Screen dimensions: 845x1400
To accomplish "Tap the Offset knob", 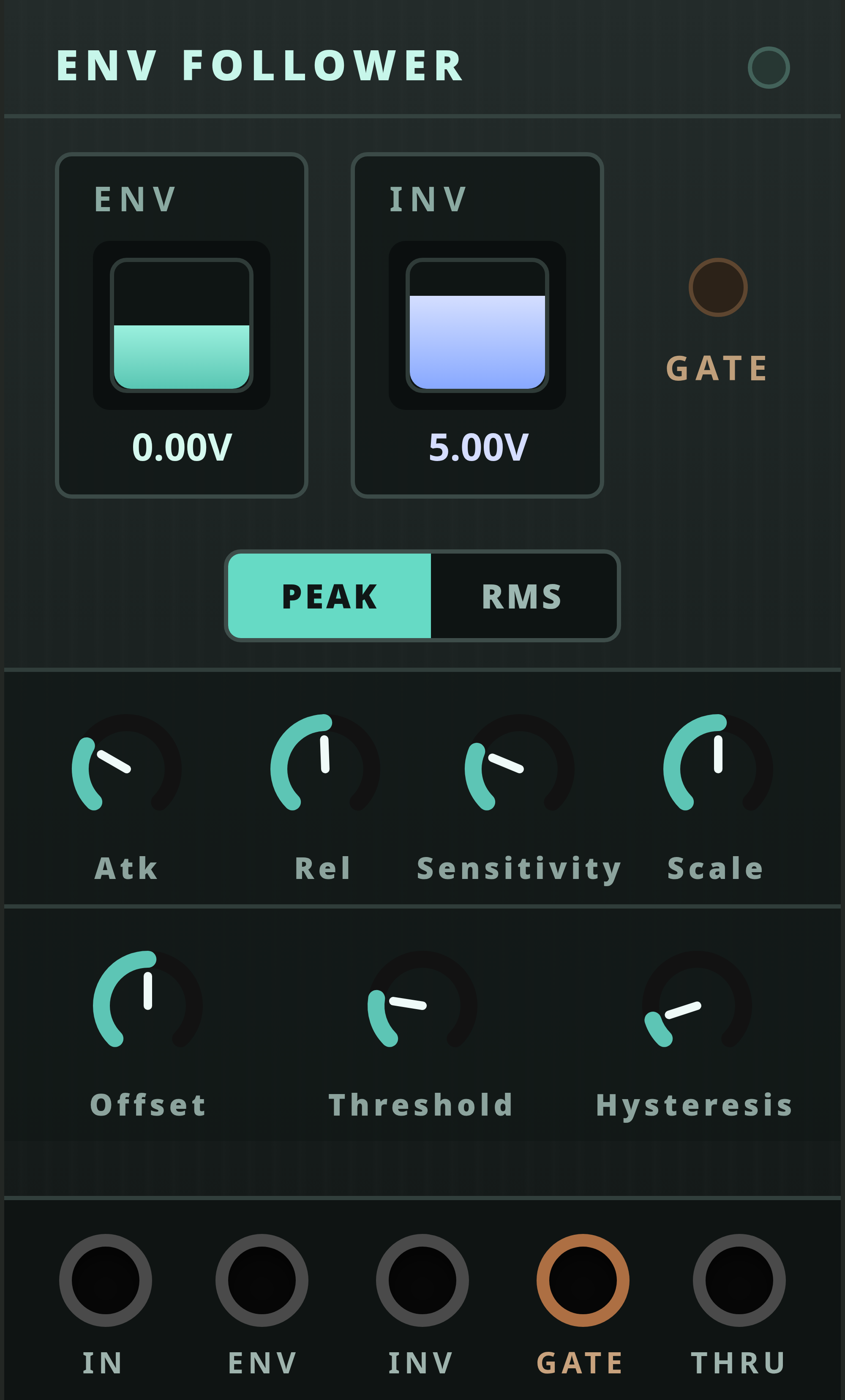I will coord(148,1005).
